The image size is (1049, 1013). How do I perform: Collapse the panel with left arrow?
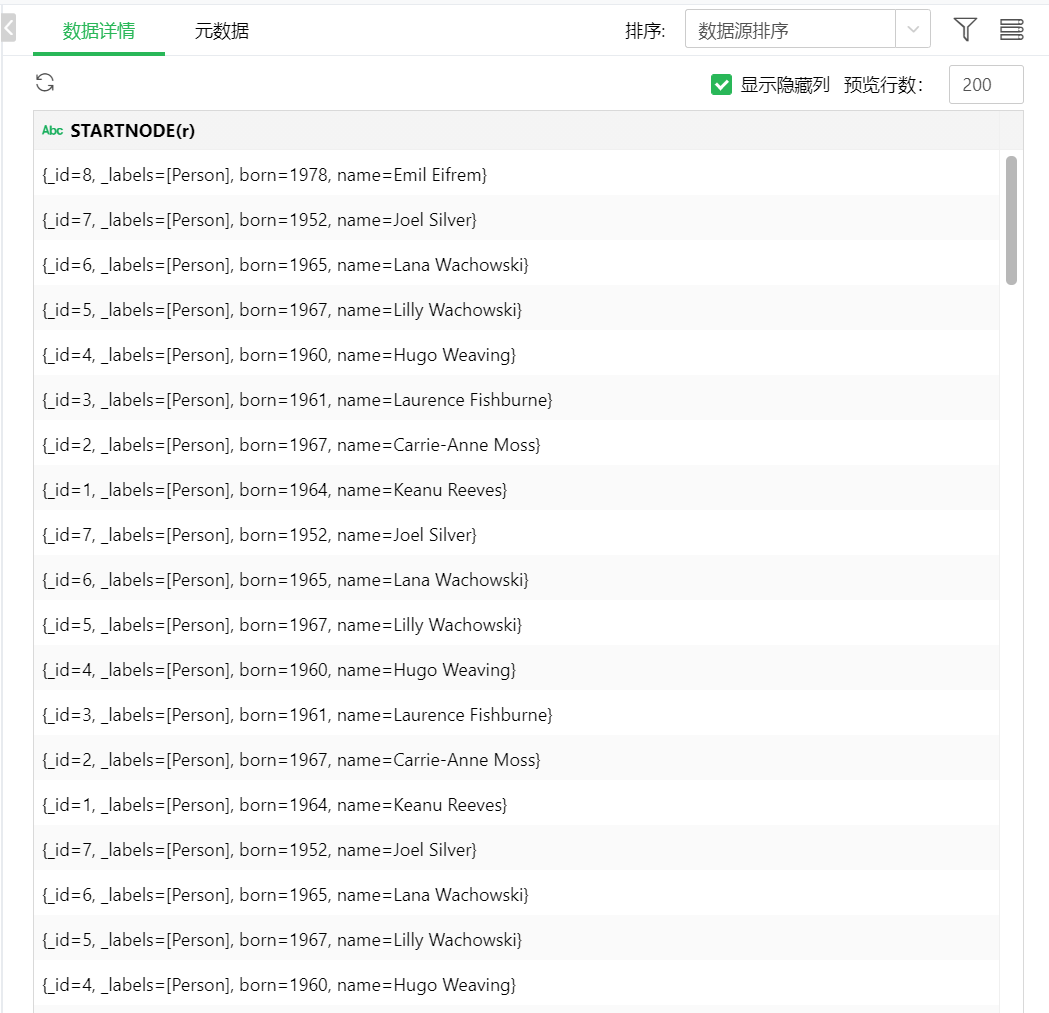click(9, 27)
